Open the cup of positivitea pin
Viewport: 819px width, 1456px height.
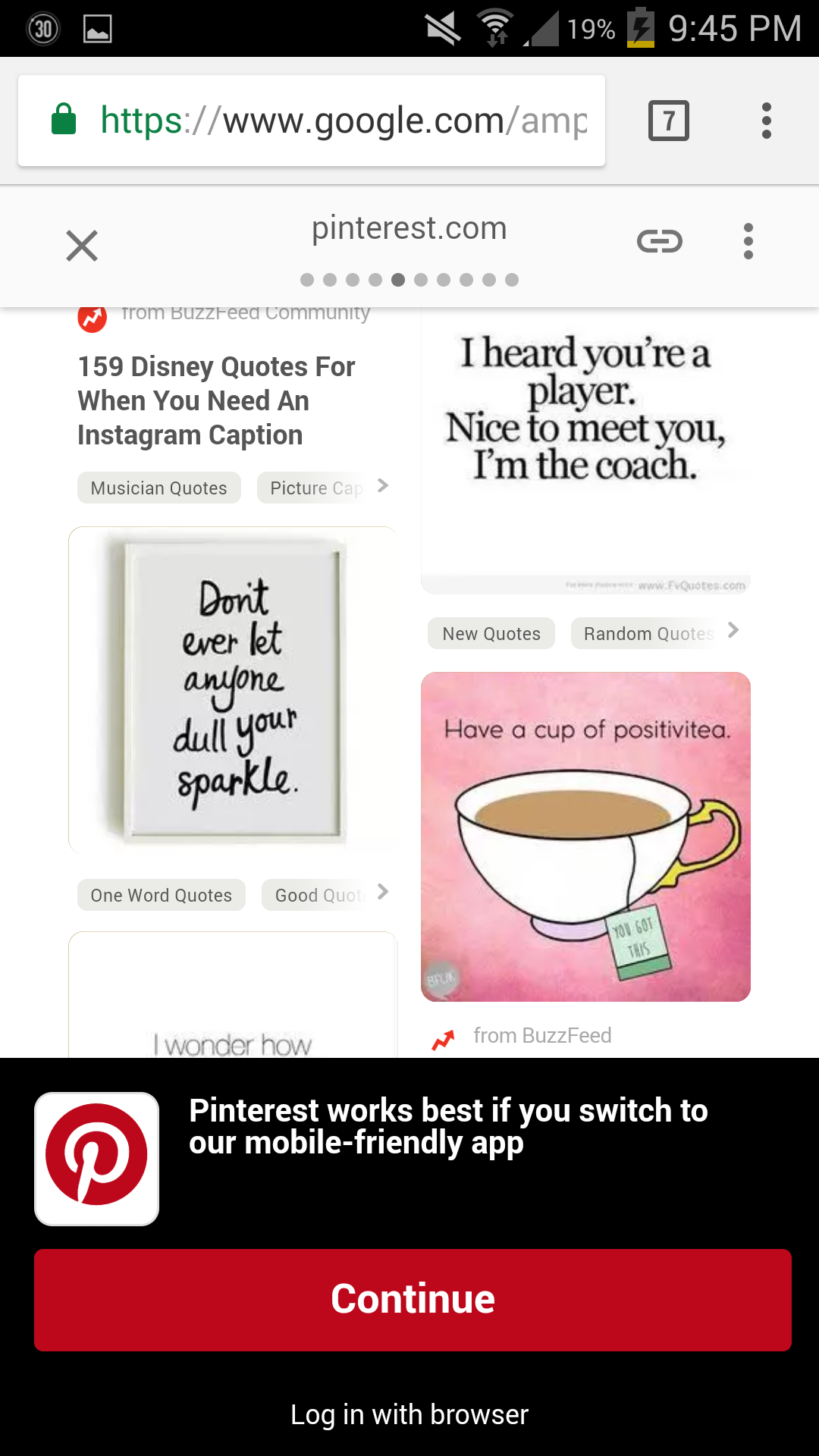tap(585, 836)
